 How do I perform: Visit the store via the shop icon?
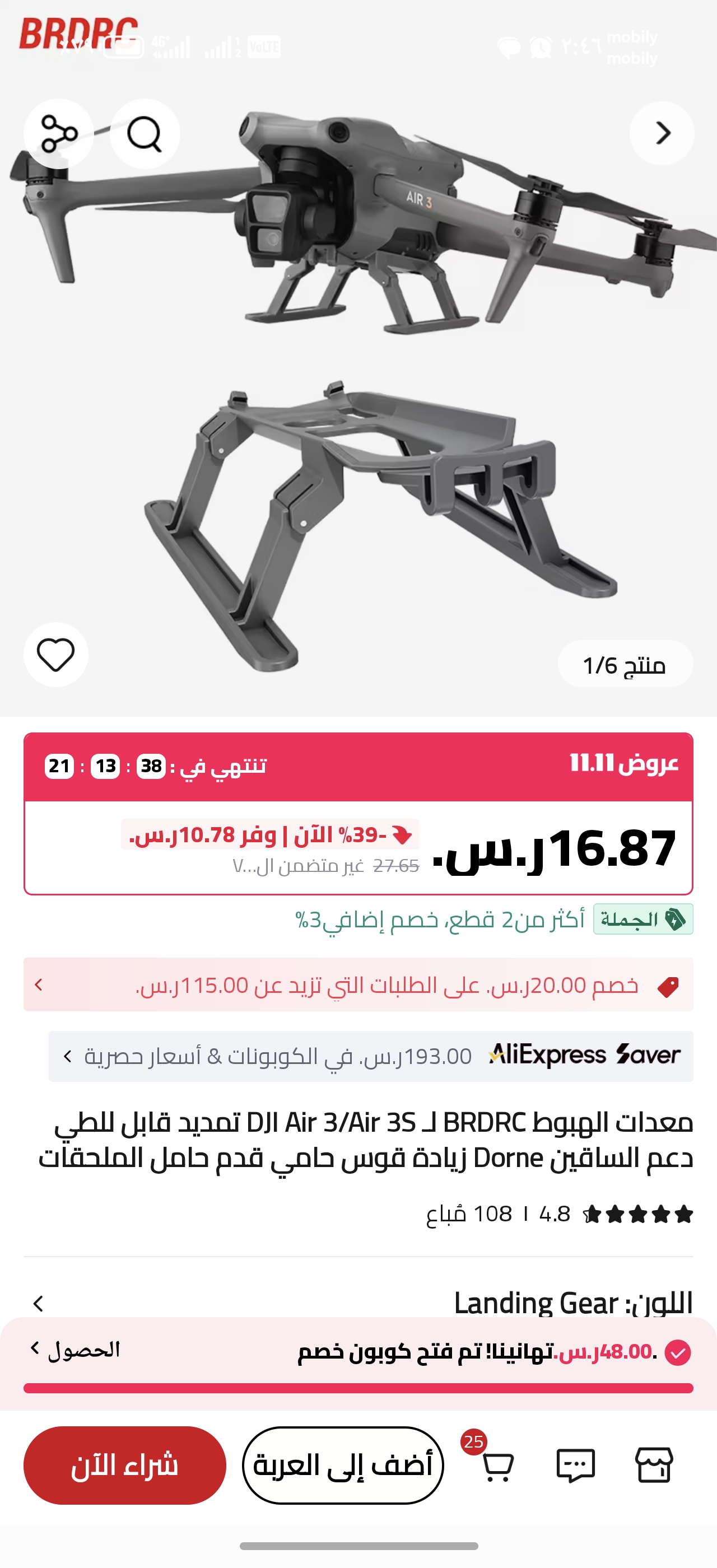[655, 1465]
